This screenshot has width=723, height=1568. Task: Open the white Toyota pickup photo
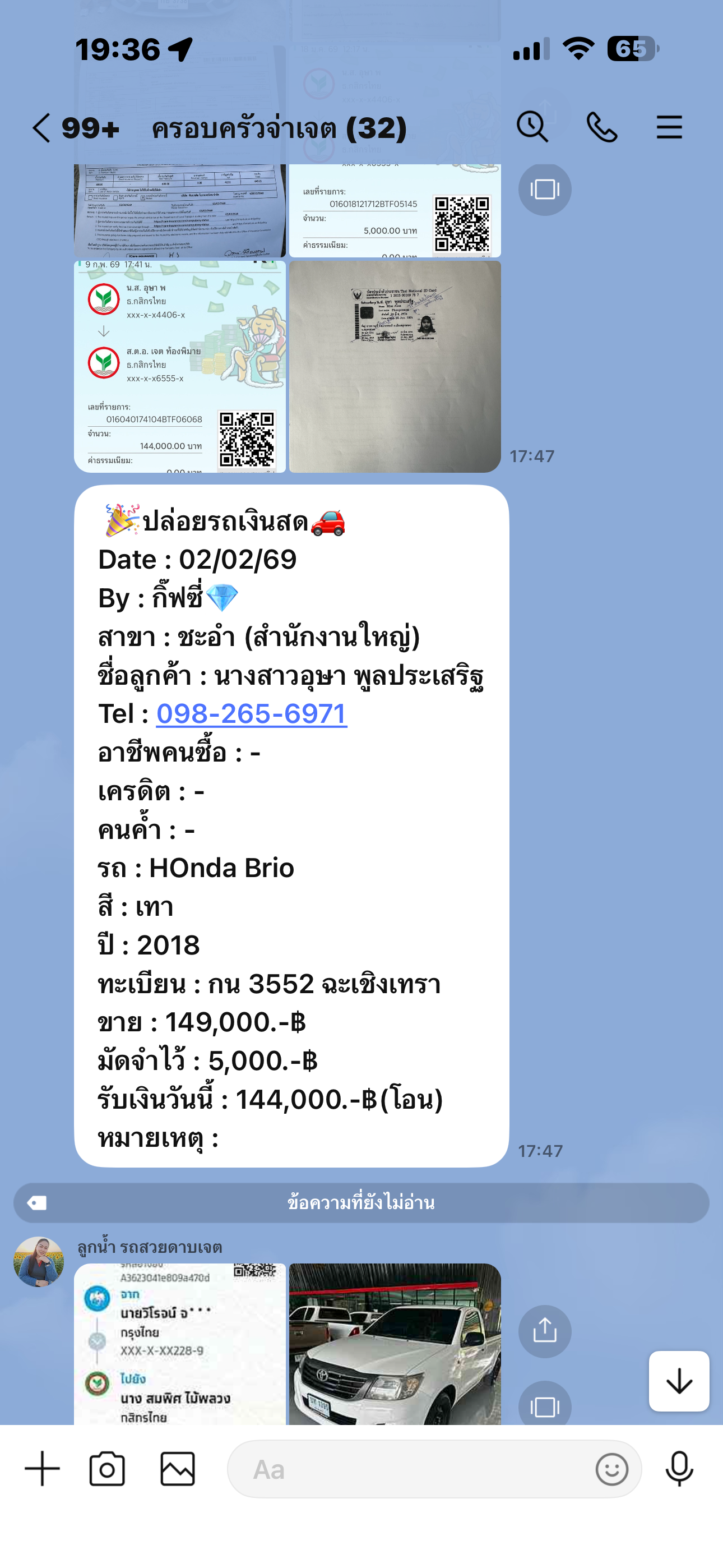[x=395, y=1344]
